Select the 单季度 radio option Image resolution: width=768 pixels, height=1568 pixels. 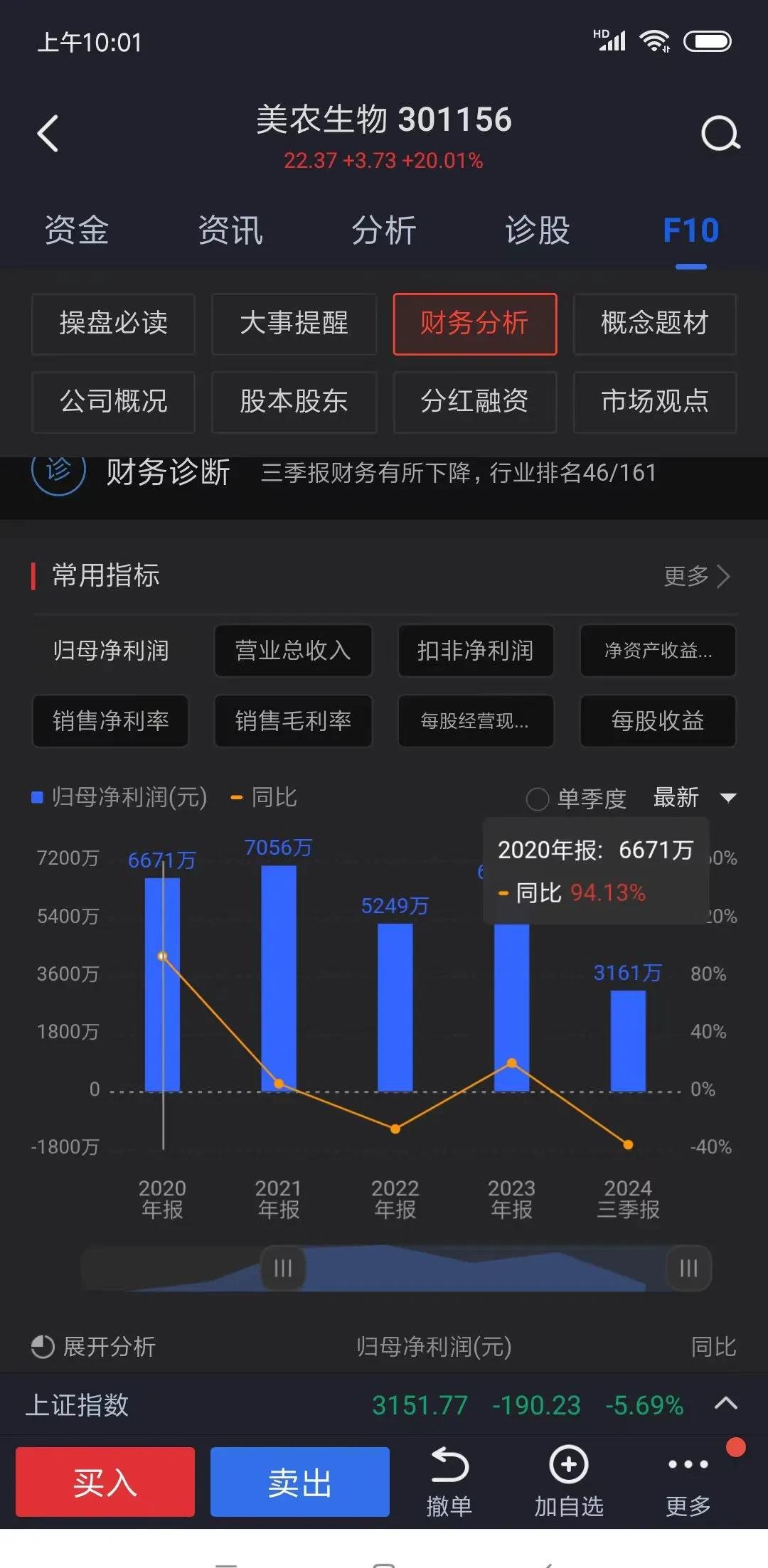(x=538, y=799)
